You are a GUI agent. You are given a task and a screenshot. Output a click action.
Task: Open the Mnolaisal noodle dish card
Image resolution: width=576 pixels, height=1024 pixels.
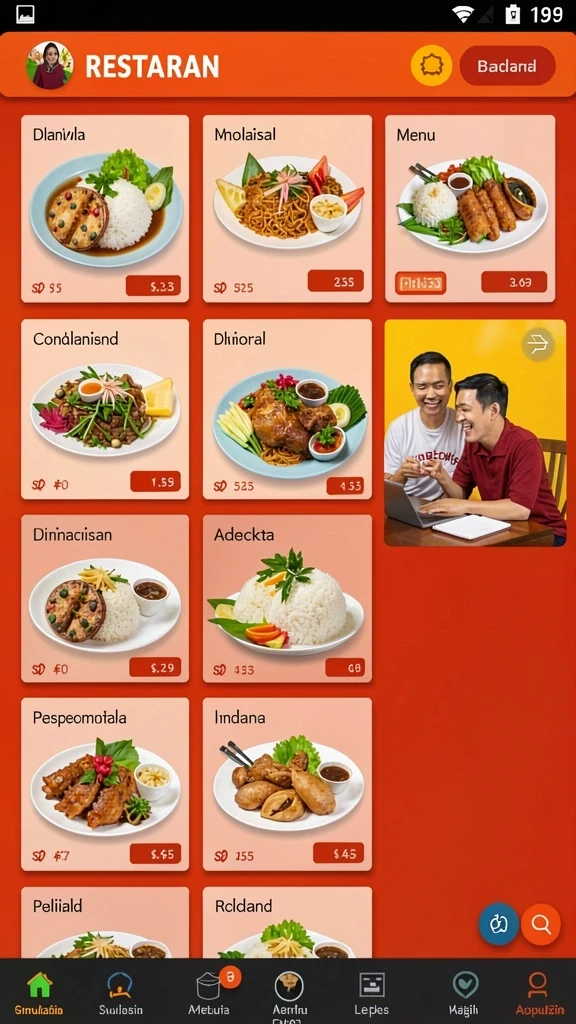tap(287, 209)
